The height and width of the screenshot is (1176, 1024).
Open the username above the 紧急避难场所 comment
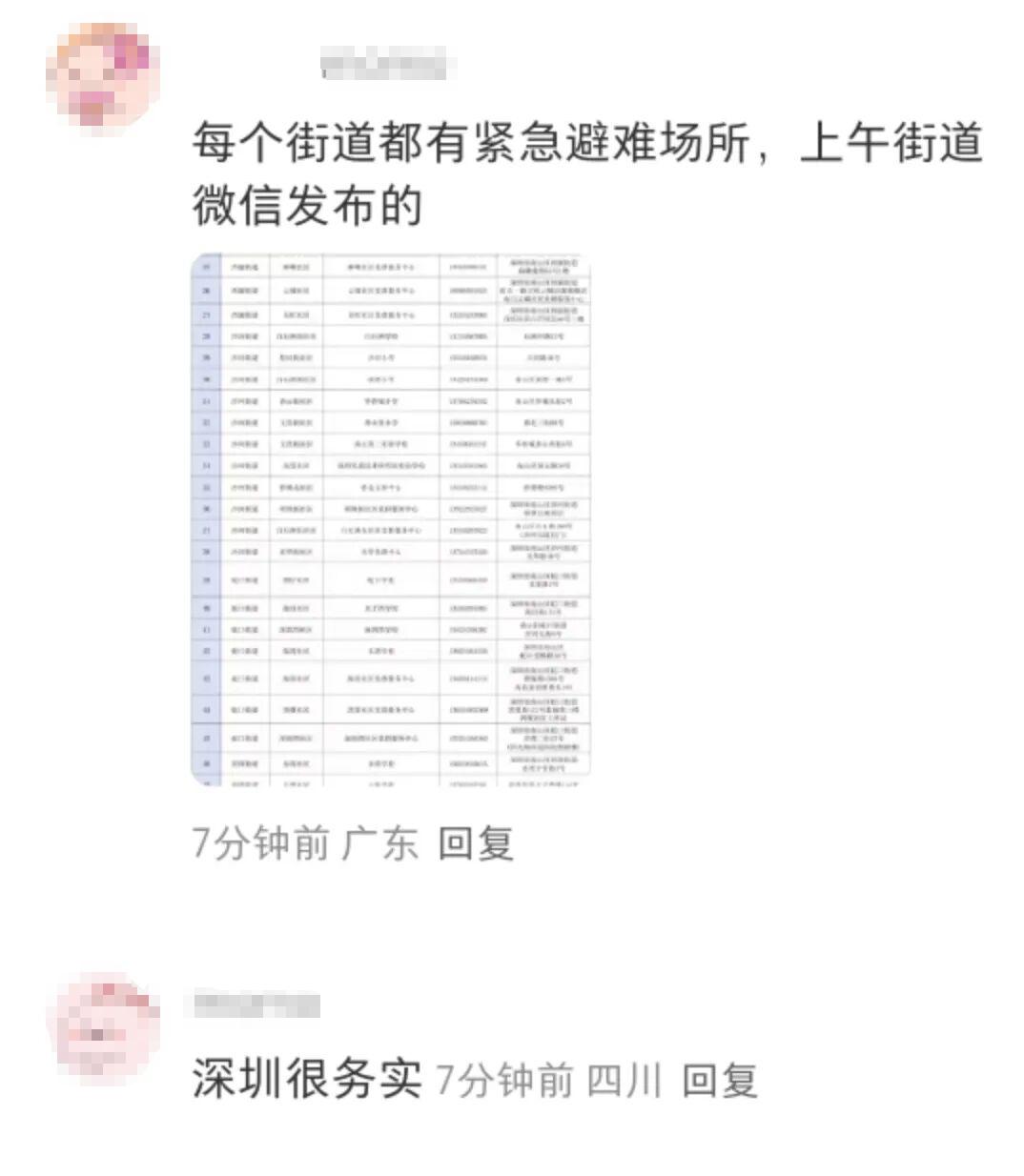point(384,67)
